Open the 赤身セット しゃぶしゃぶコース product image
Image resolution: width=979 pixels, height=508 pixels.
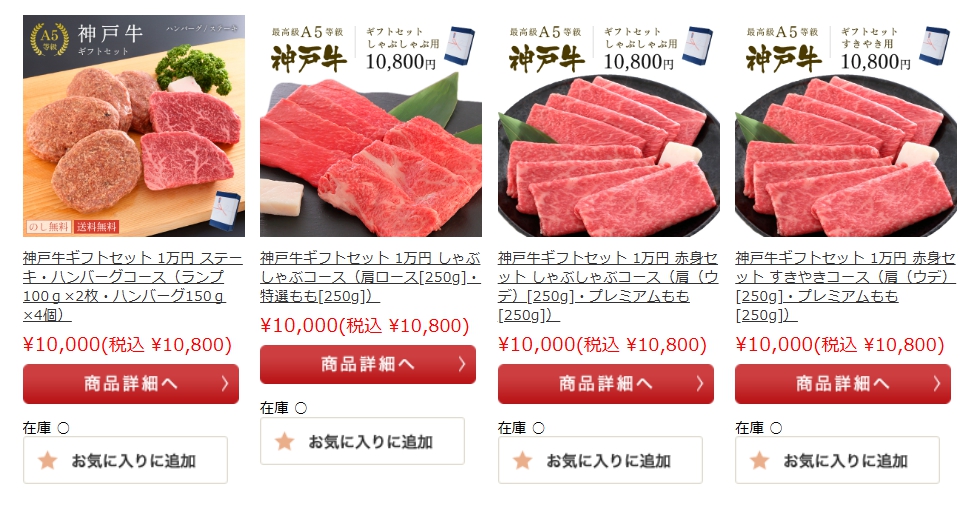[608, 125]
